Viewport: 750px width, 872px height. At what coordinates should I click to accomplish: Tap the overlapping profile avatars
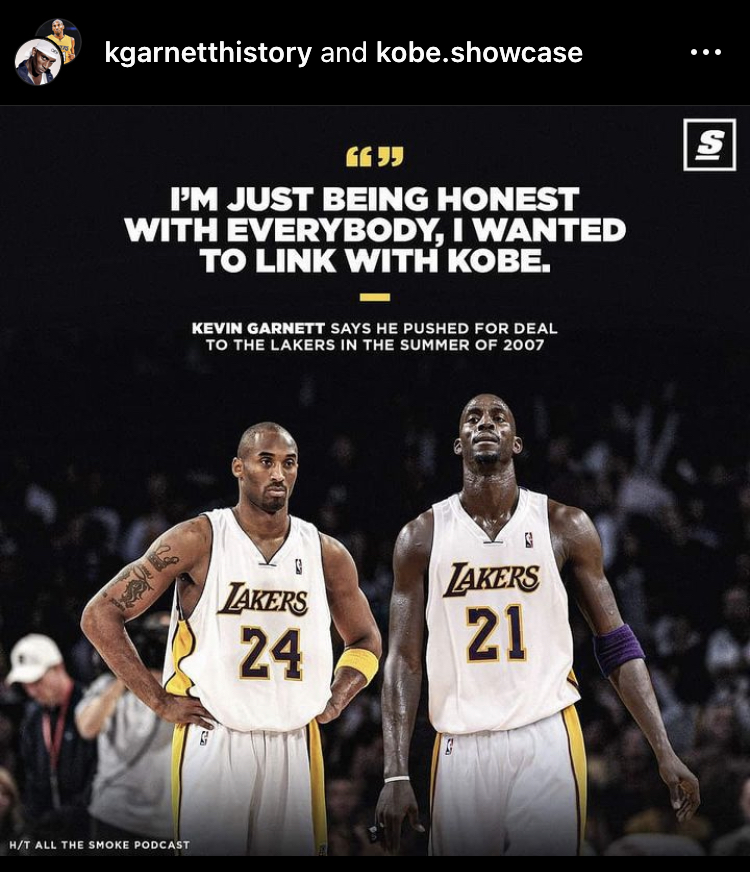click(46, 52)
